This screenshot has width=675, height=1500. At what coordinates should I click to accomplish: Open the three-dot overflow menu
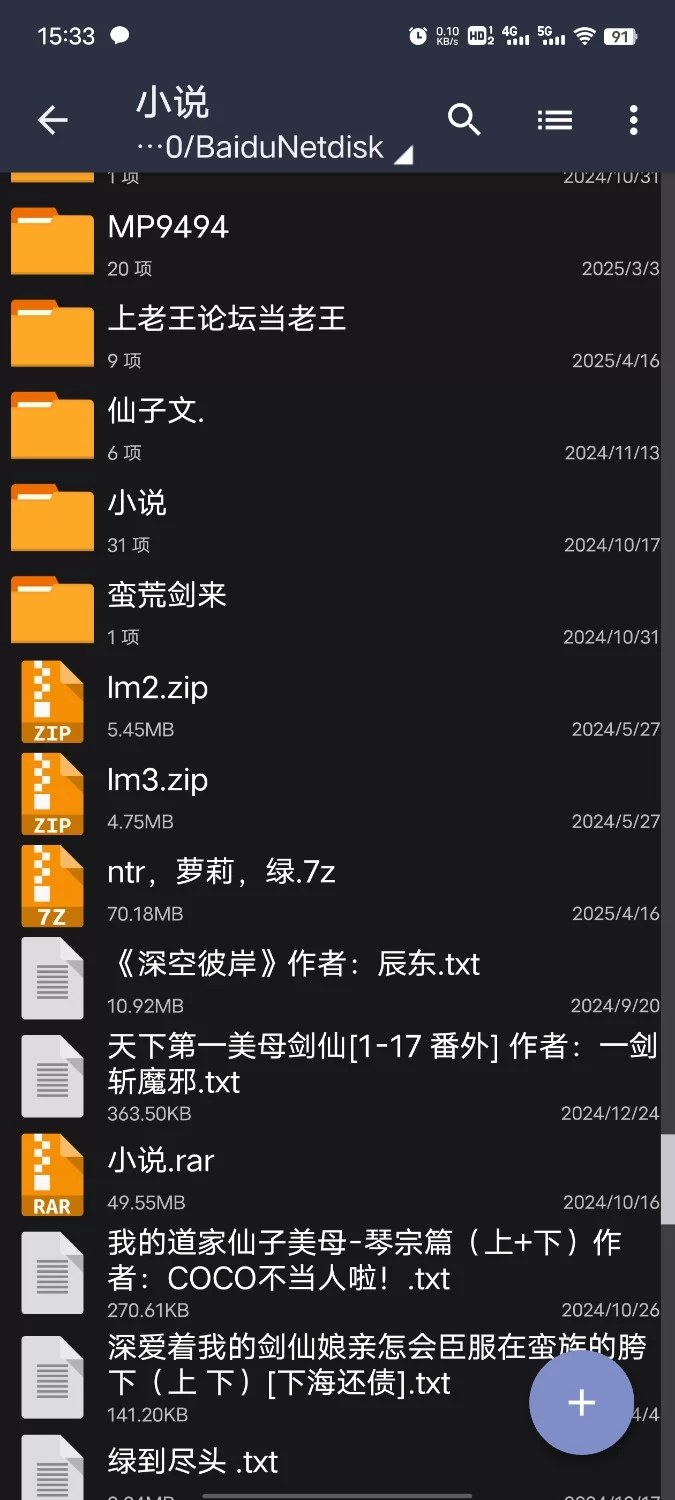pyautogui.click(x=633, y=120)
